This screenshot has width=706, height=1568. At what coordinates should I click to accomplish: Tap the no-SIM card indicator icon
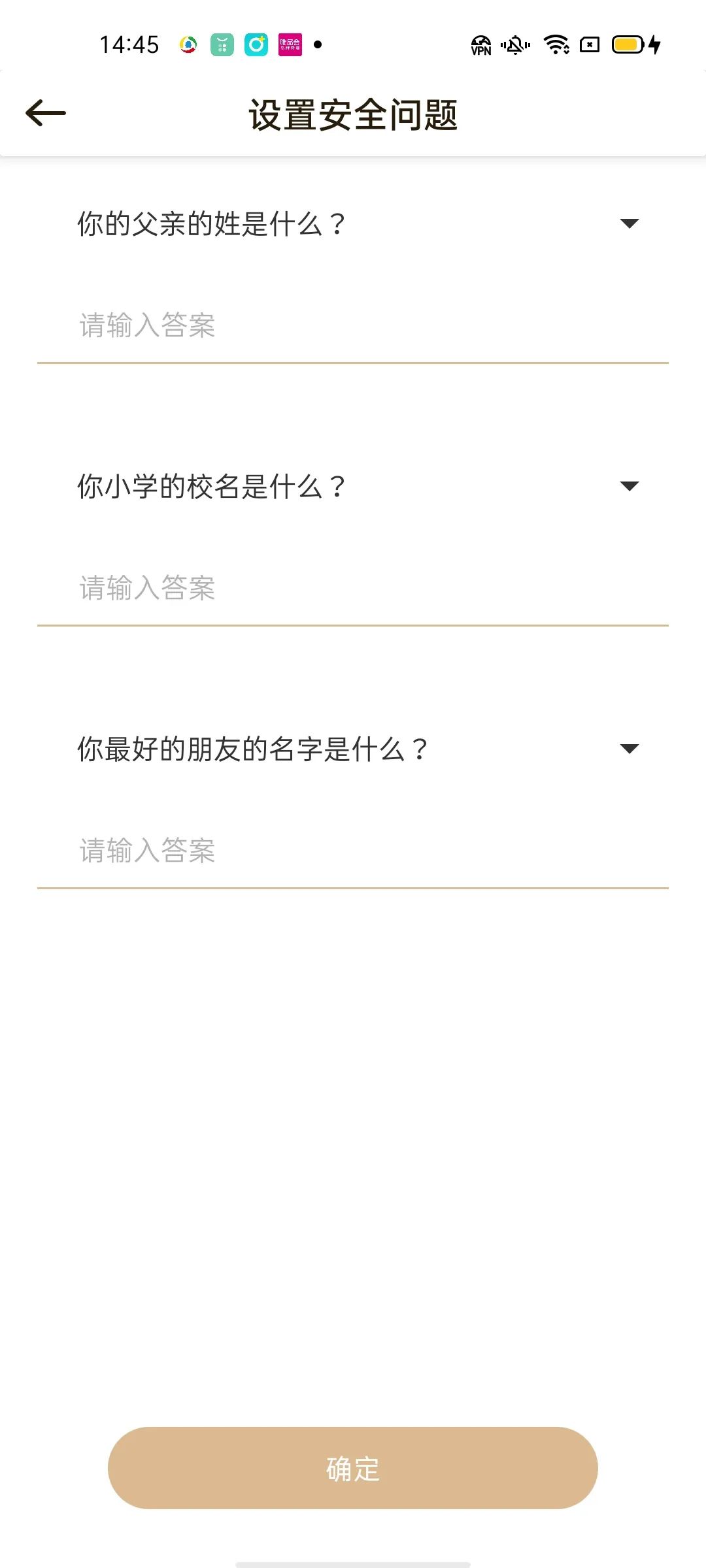pyautogui.click(x=590, y=44)
